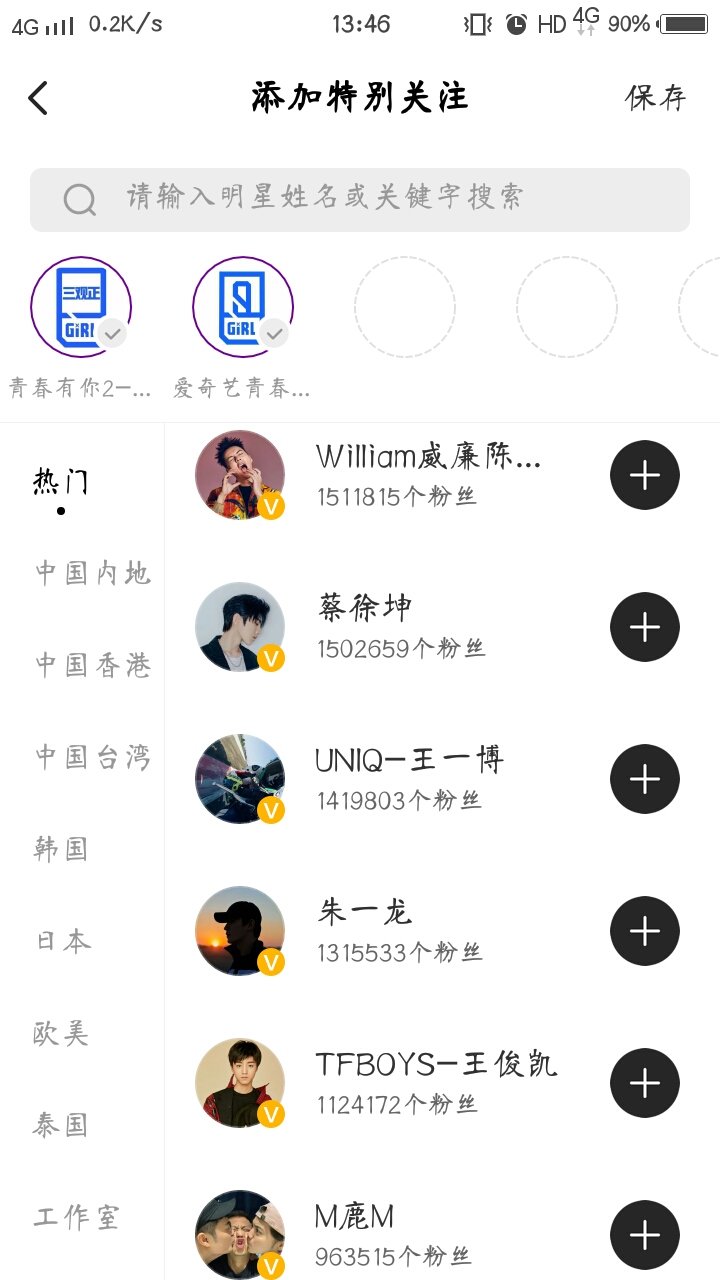The image size is (720, 1280).
Task: Open the 泰国 category
Action: click(62, 1125)
